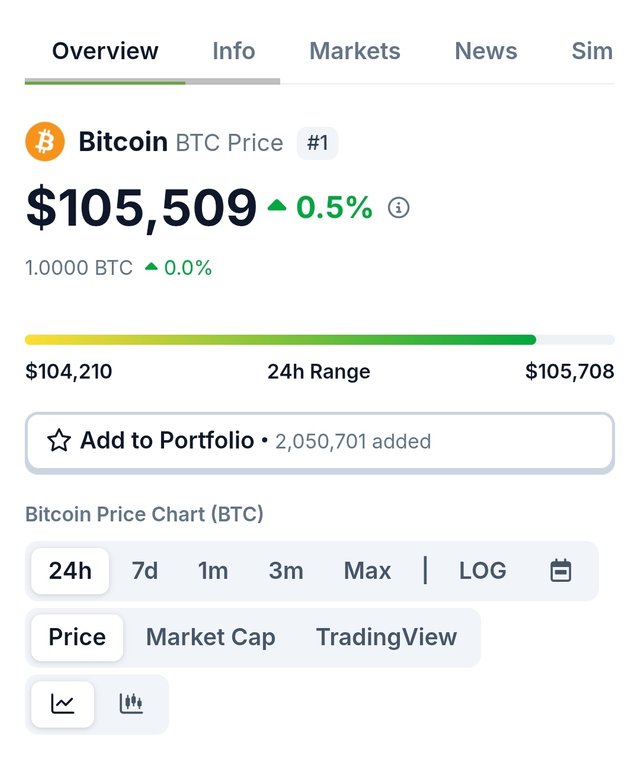This screenshot has height=767, width=640.
Task: Open the calendar date picker
Action: pyautogui.click(x=561, y=571)
